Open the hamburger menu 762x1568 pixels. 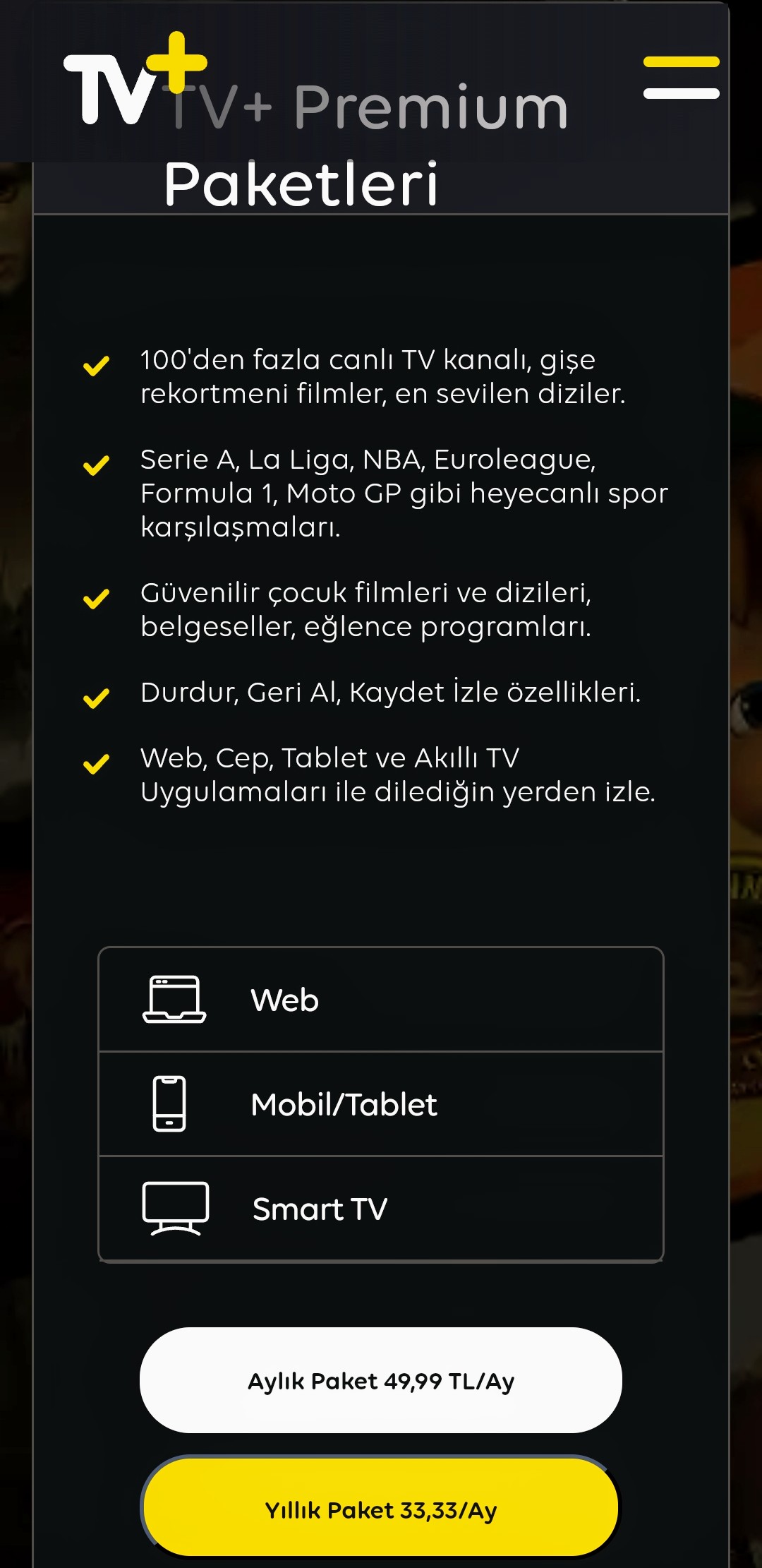click(x=681, y=78)
